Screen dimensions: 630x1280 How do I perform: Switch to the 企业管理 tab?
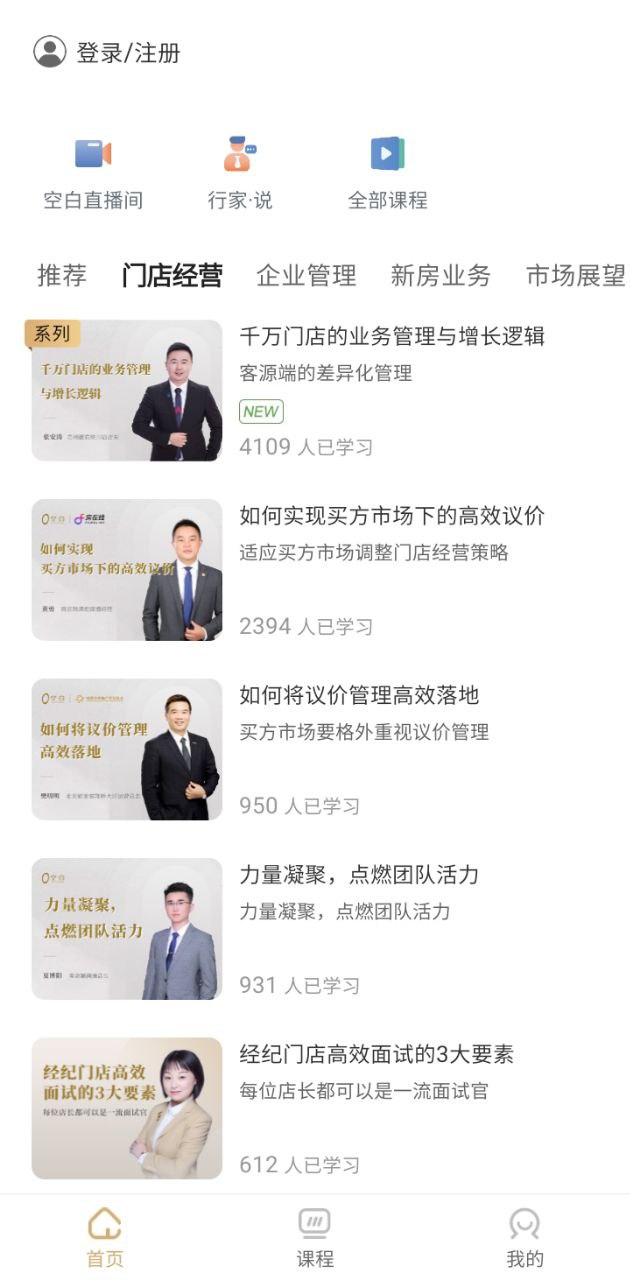click(306, 275)
